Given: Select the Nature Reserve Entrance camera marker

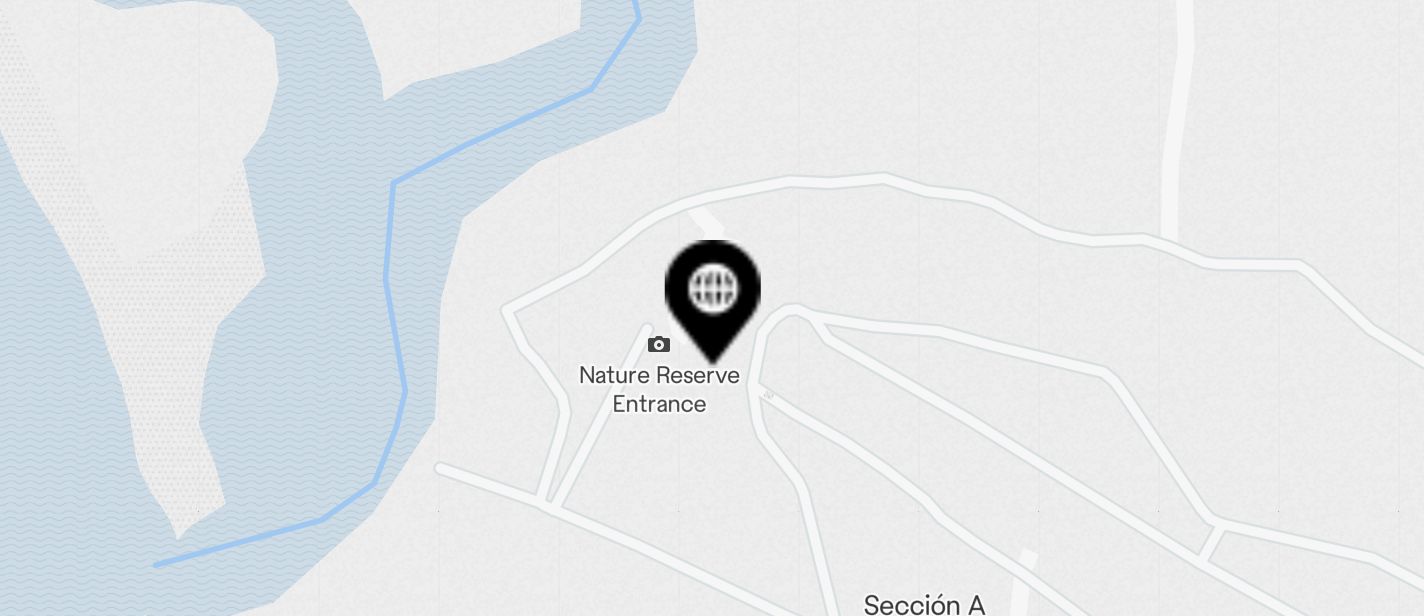Looking at the screenshot, I should [x=659, y=345].
